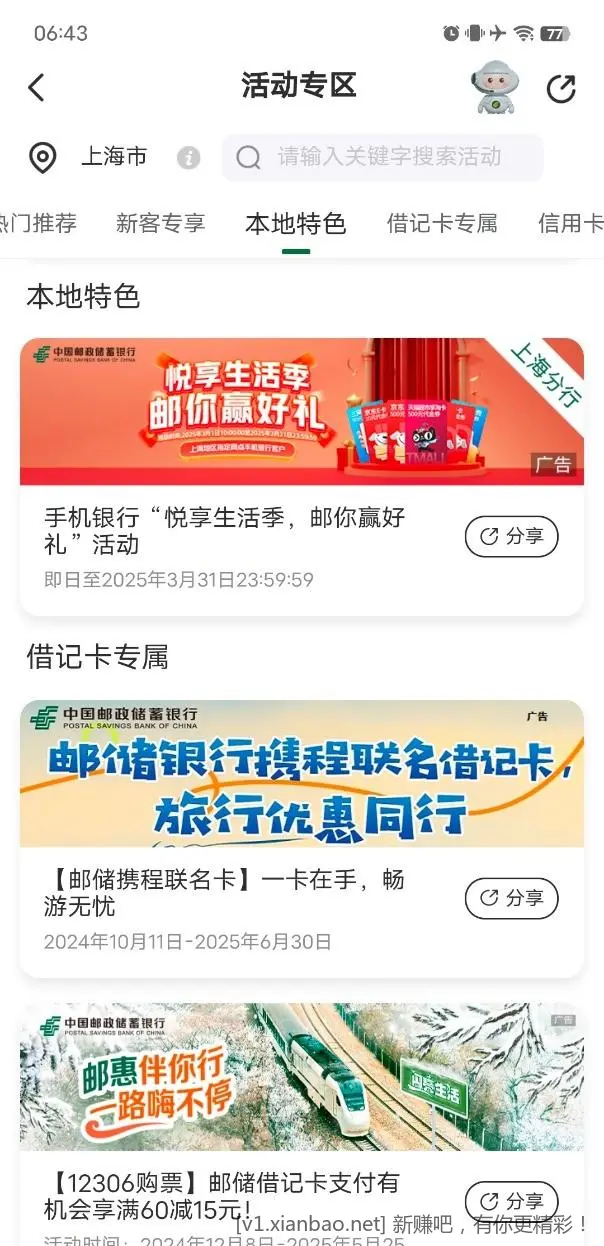Open location info icon
604x1246 pixels.
(188, 158)
